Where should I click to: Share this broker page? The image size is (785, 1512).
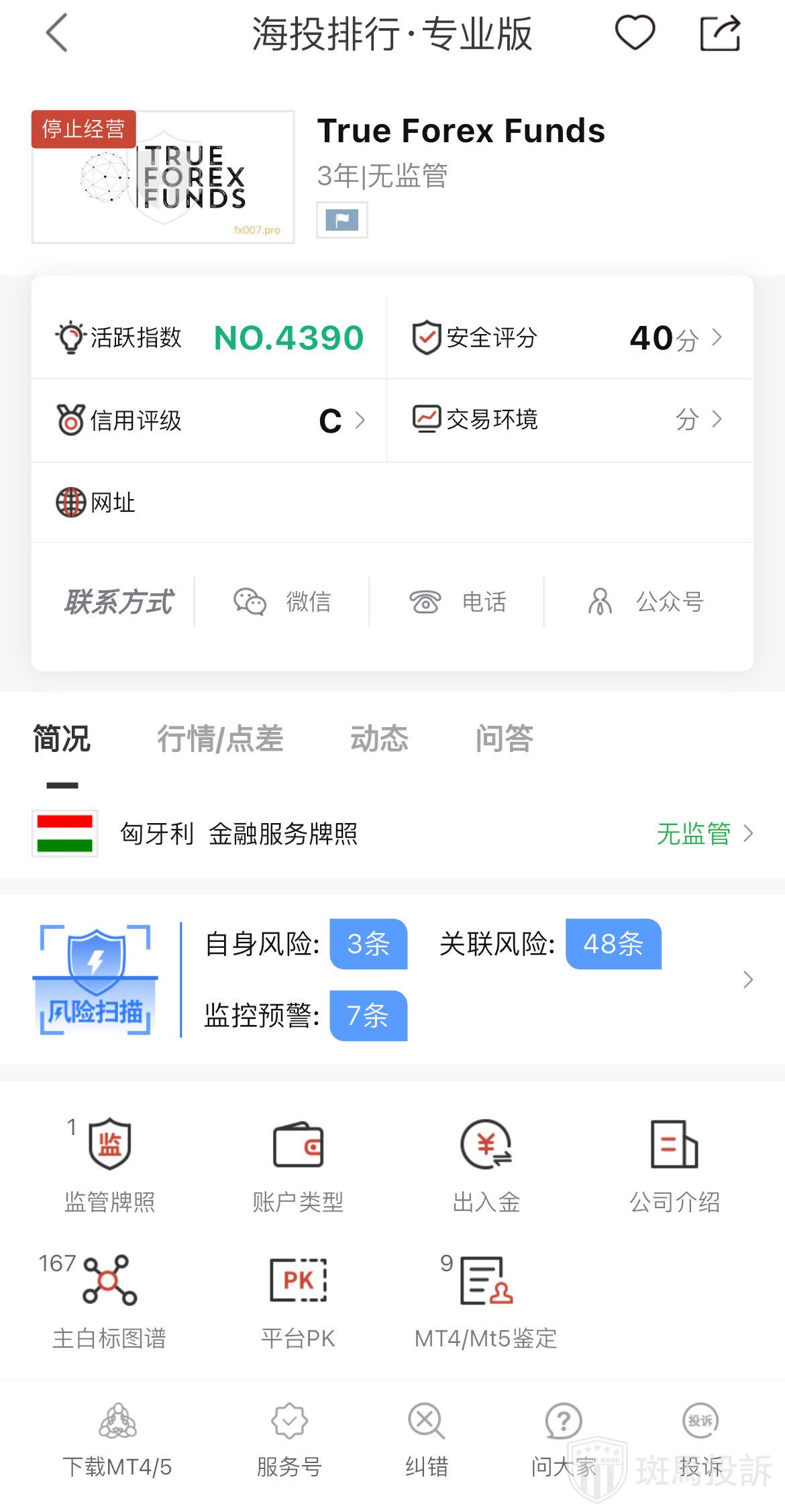(x=720, y=34)
